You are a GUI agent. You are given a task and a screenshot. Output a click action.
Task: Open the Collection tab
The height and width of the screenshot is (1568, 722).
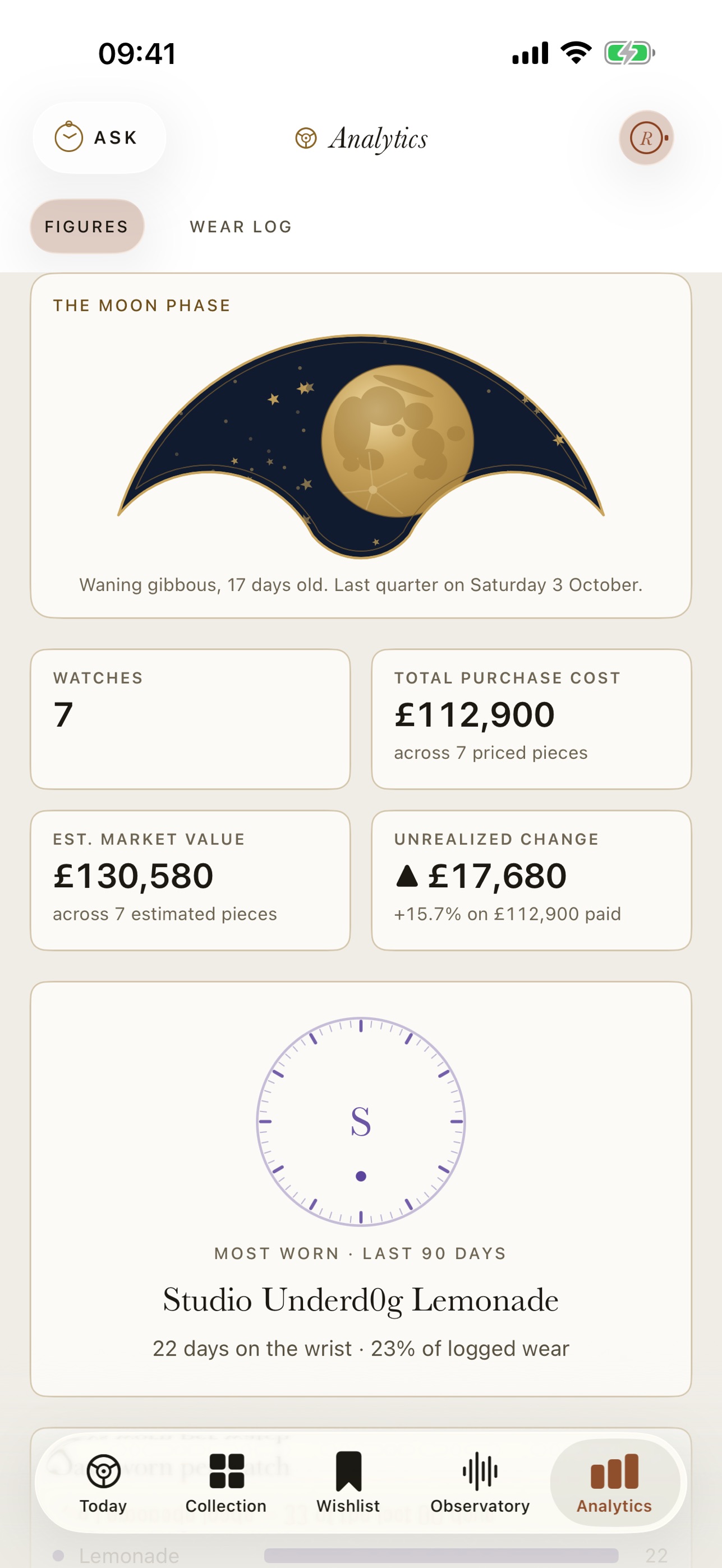click(227, 1483)
